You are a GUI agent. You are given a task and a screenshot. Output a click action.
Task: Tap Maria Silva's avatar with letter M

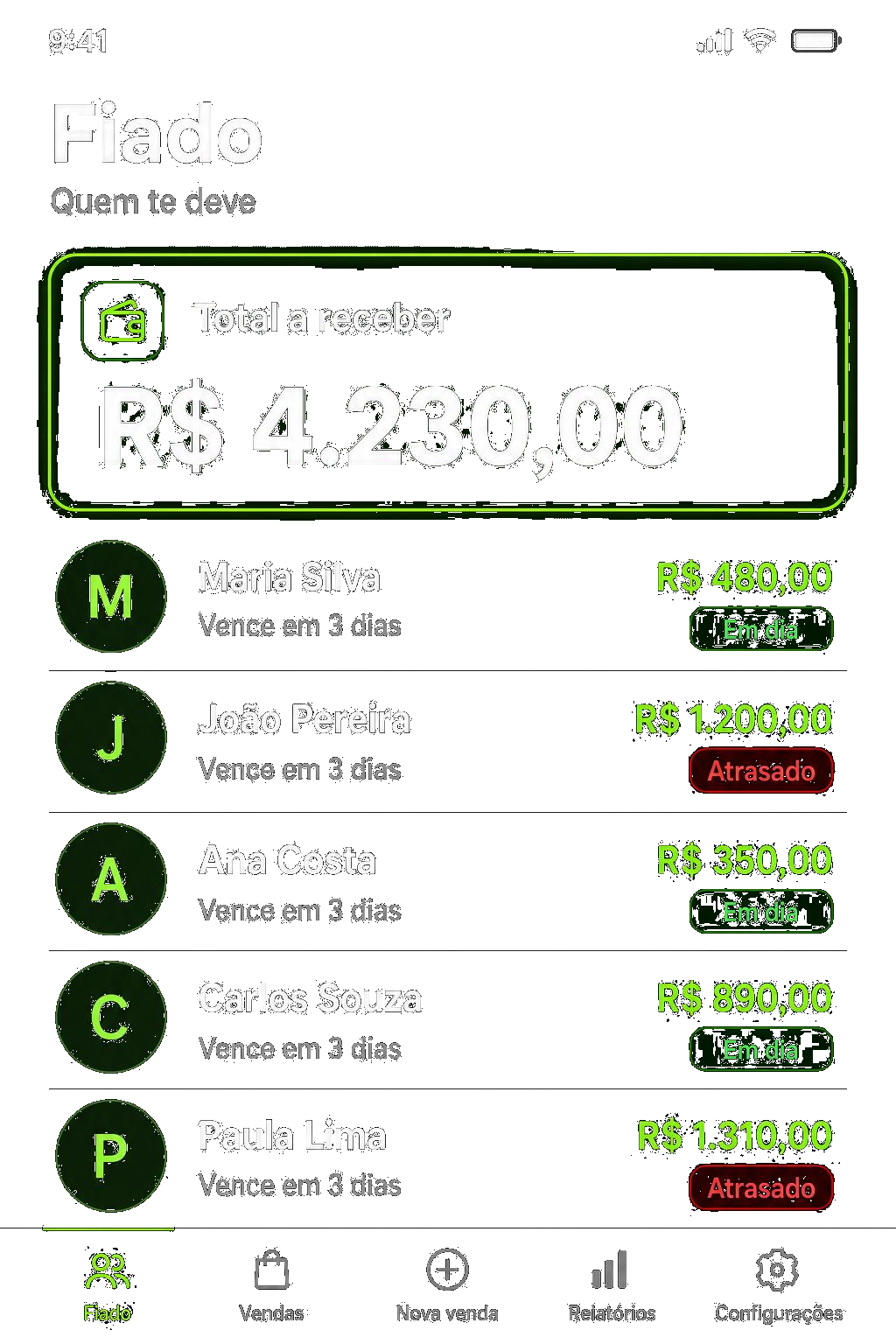pyautogui.click(x=109, y=597)
